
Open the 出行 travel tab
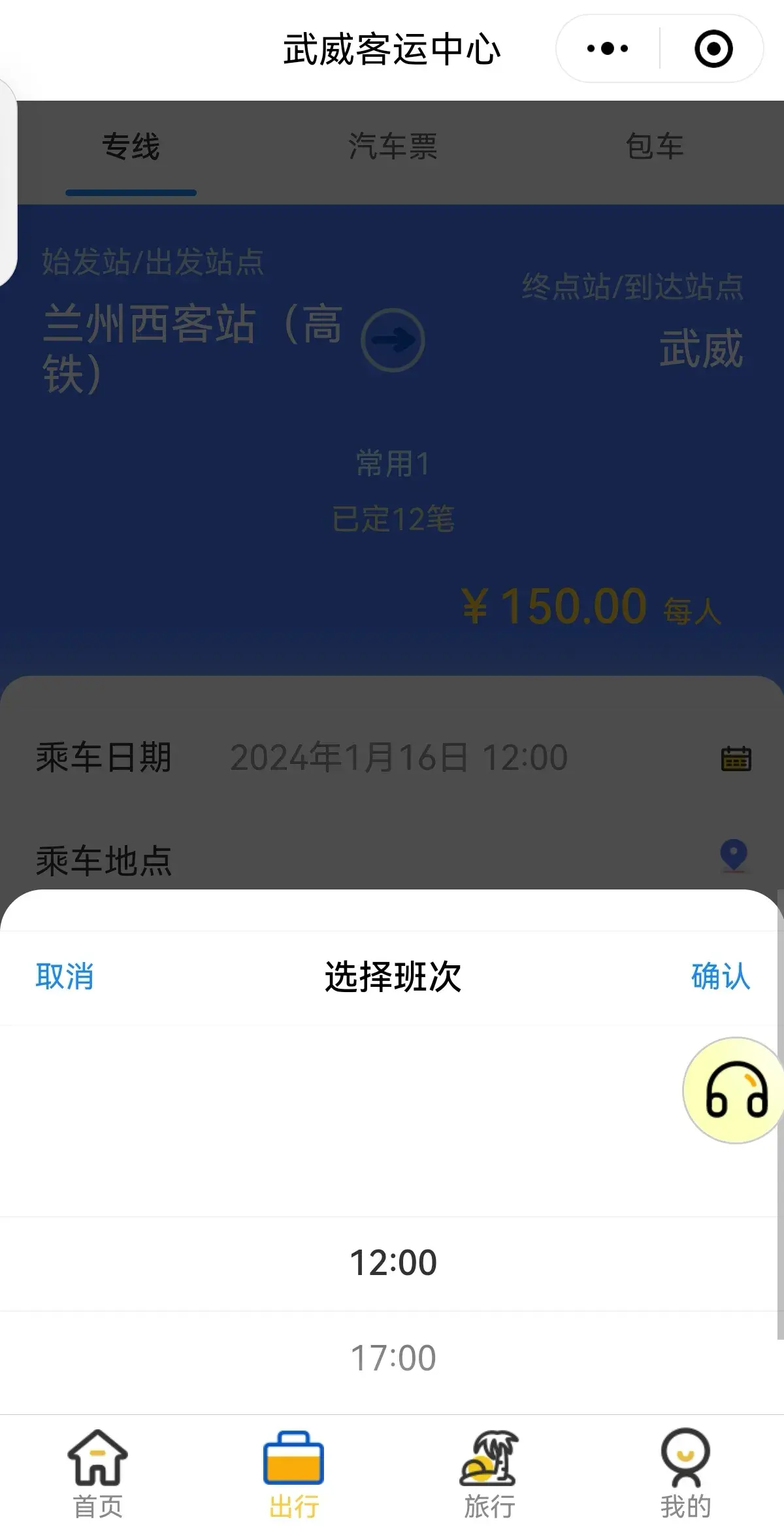pos(293,1474)
